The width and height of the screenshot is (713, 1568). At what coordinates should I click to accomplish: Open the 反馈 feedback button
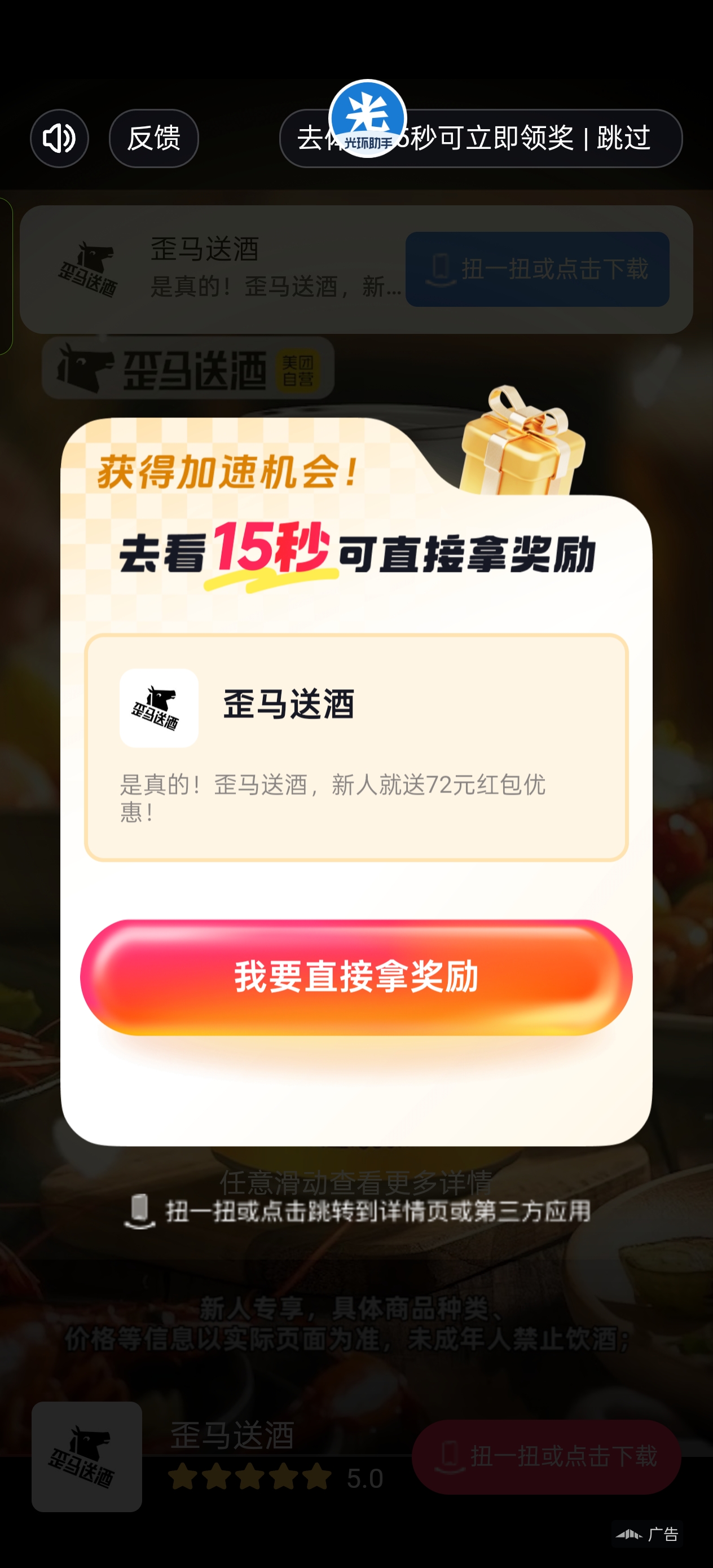[153, 138]
